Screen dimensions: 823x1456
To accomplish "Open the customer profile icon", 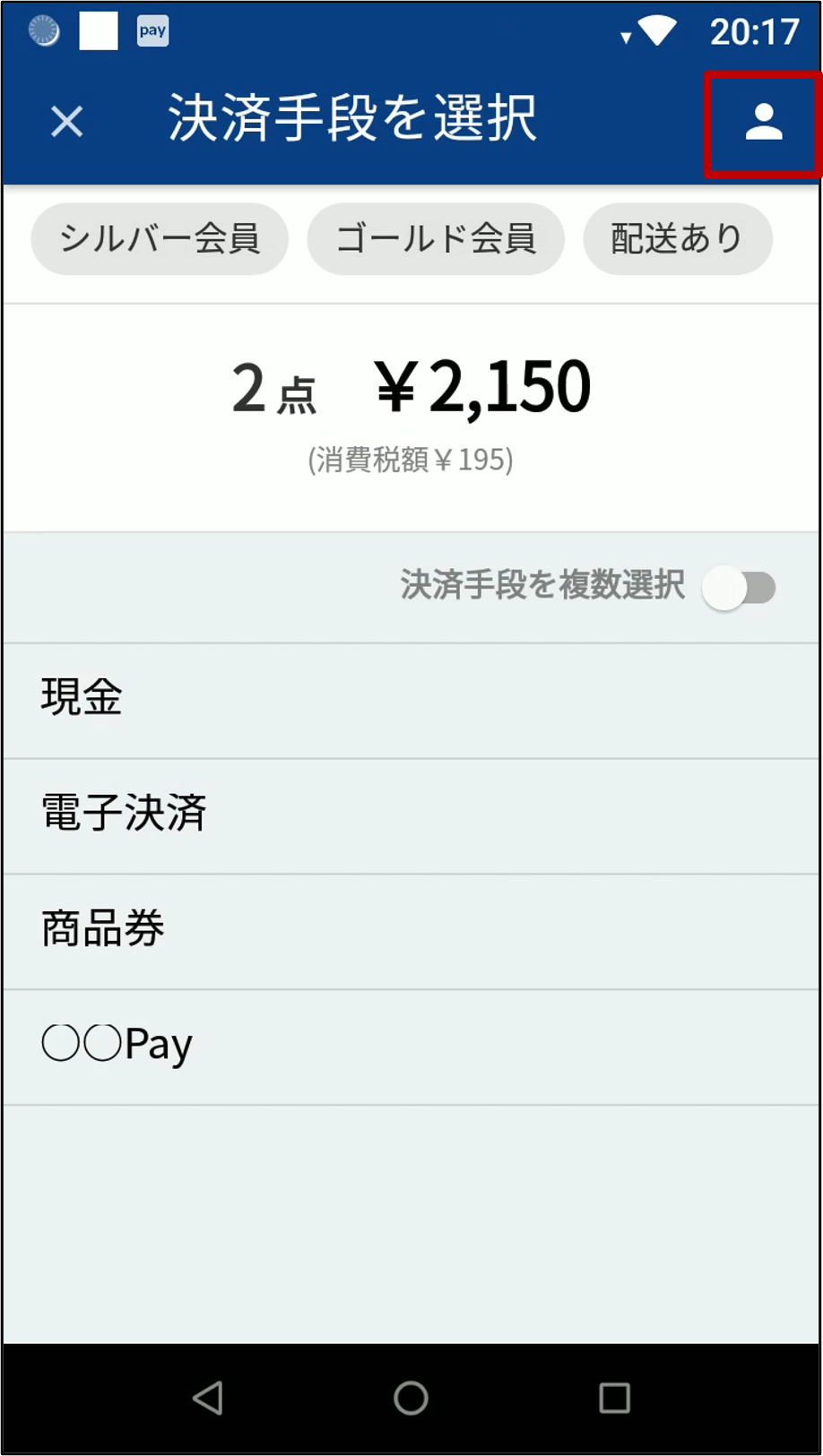I will click(763, 123).
